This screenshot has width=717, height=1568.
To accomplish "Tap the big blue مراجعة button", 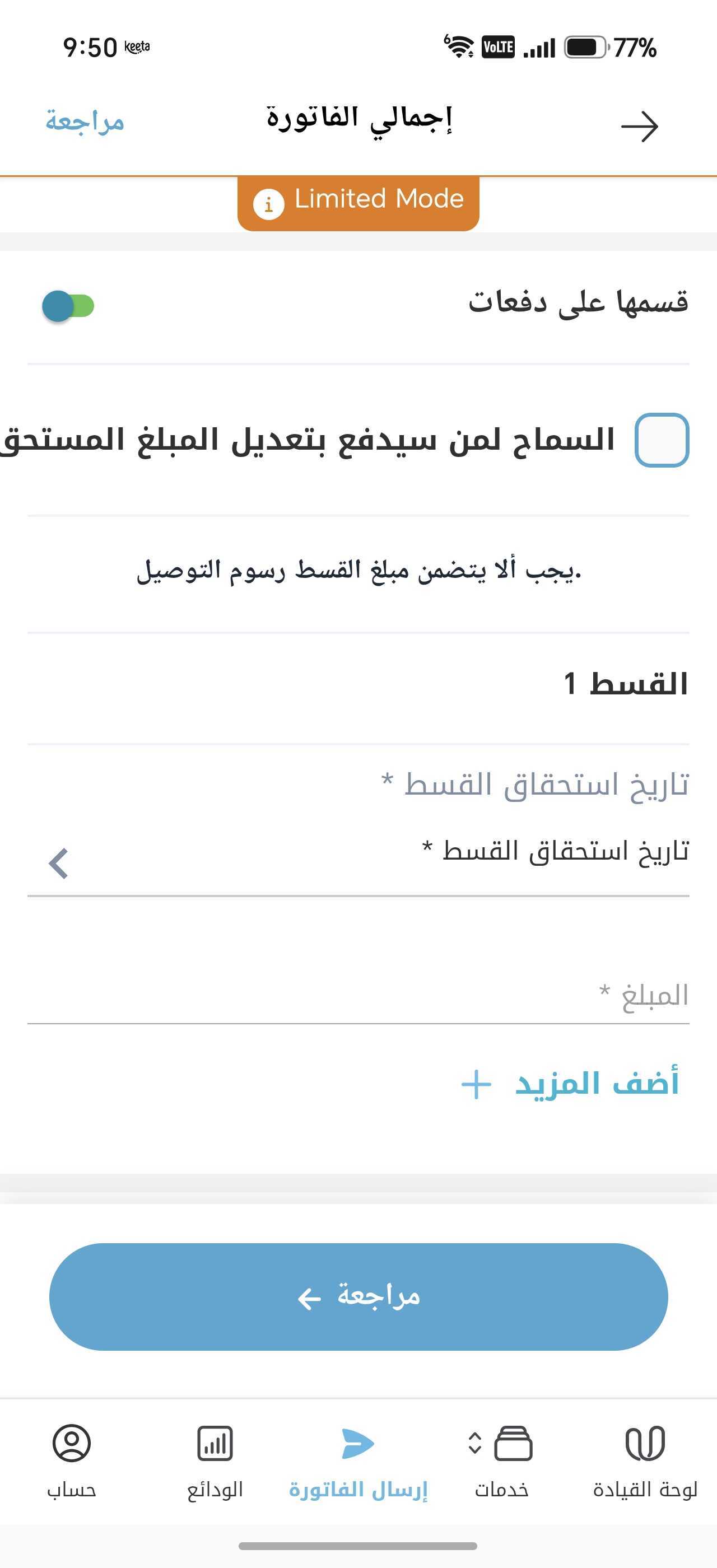I will [x=358, y=1296].
